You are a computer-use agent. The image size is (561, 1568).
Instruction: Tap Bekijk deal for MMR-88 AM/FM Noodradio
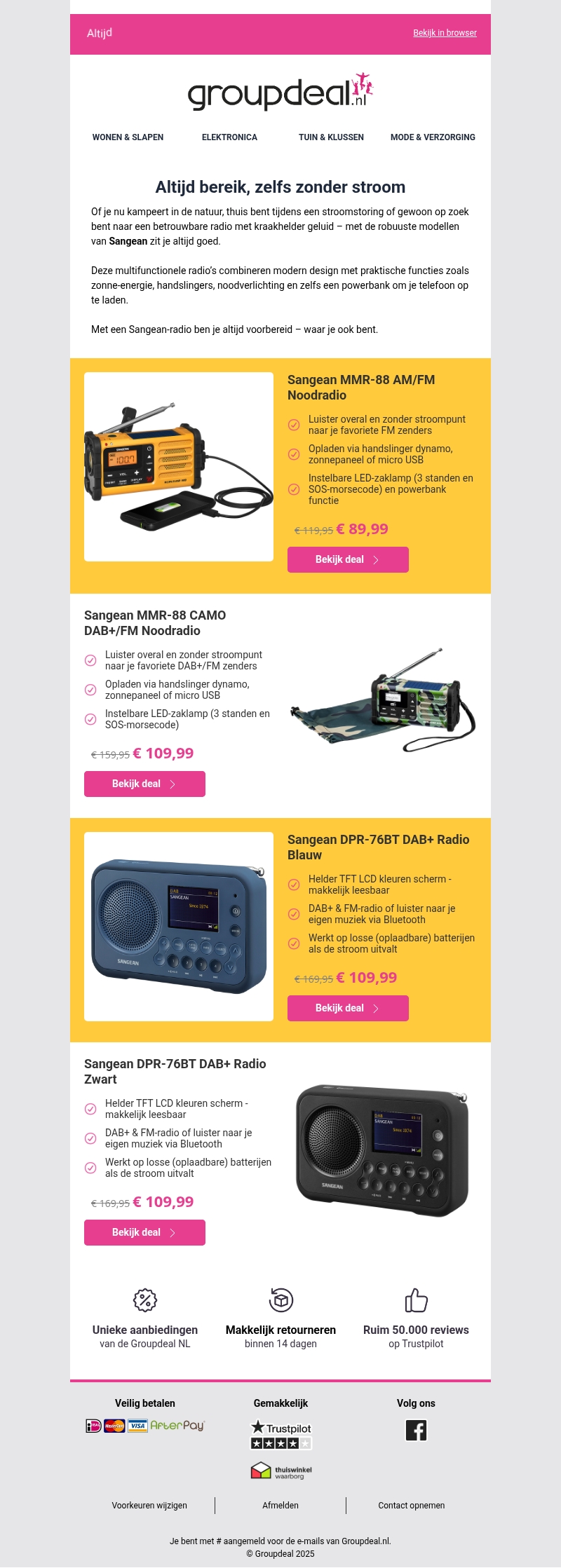348,559
